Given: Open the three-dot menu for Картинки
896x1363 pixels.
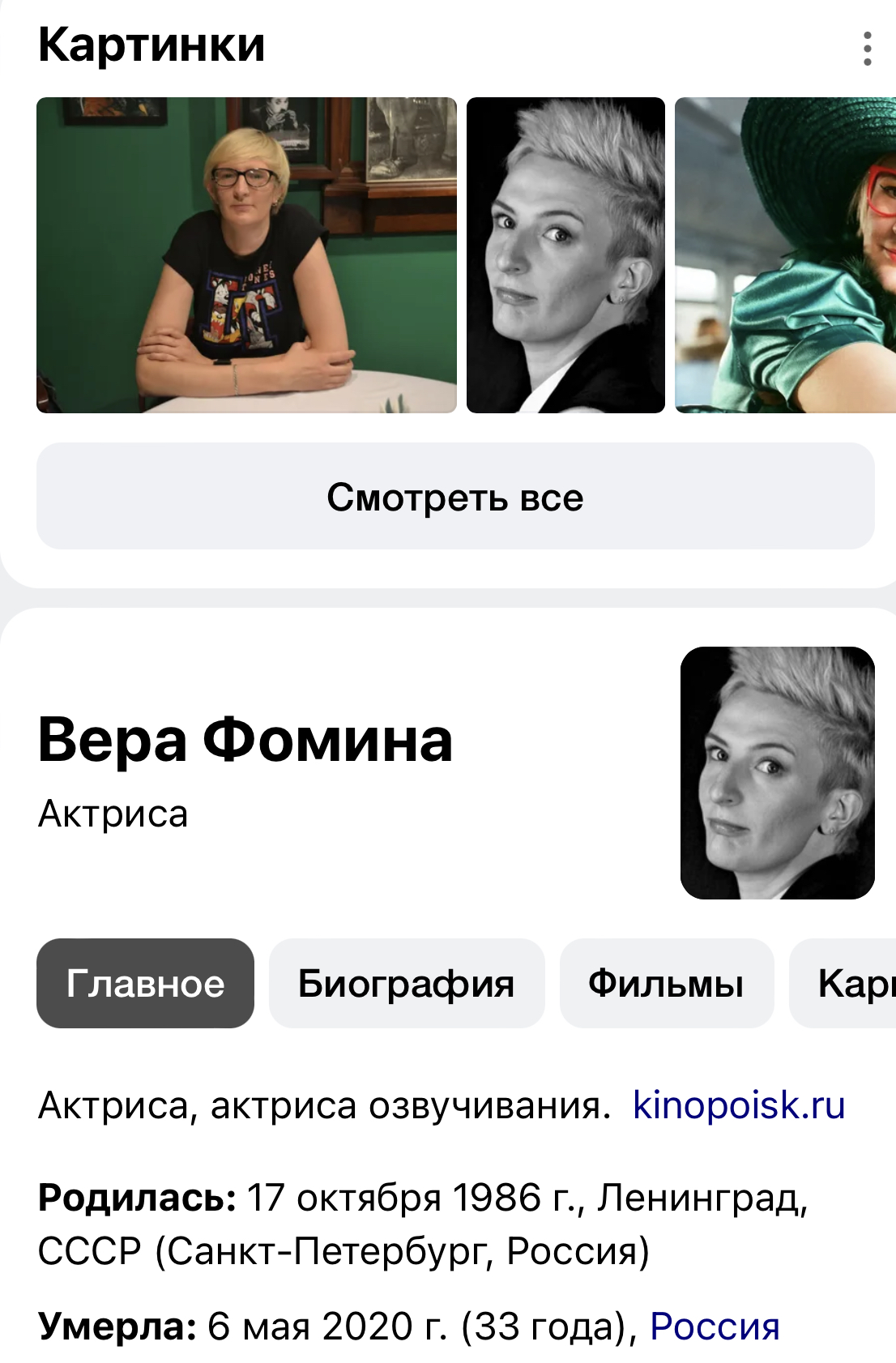Looking at the screenshot, I should (867, 49).
